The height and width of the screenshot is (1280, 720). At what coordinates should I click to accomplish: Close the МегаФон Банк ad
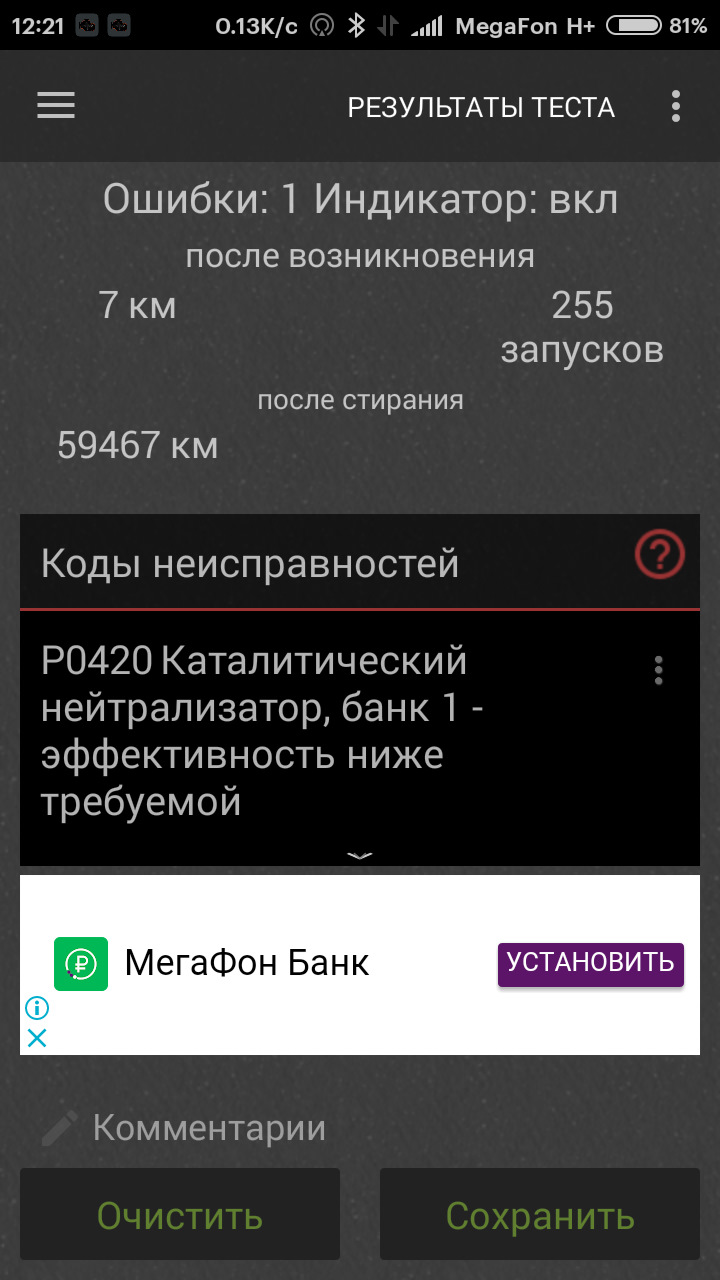(37, 1037)
